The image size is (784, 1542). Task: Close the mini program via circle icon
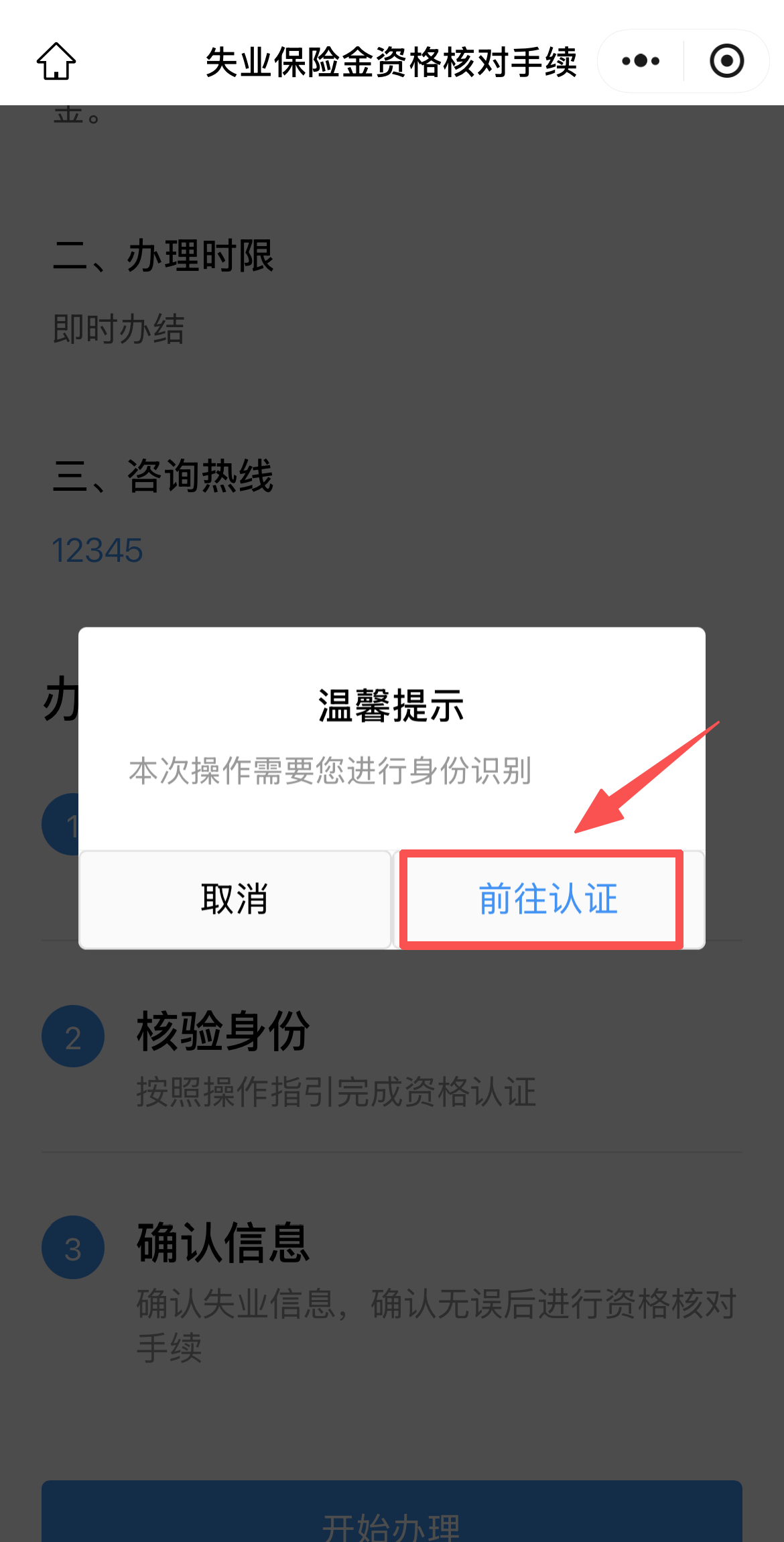point(726,61)
